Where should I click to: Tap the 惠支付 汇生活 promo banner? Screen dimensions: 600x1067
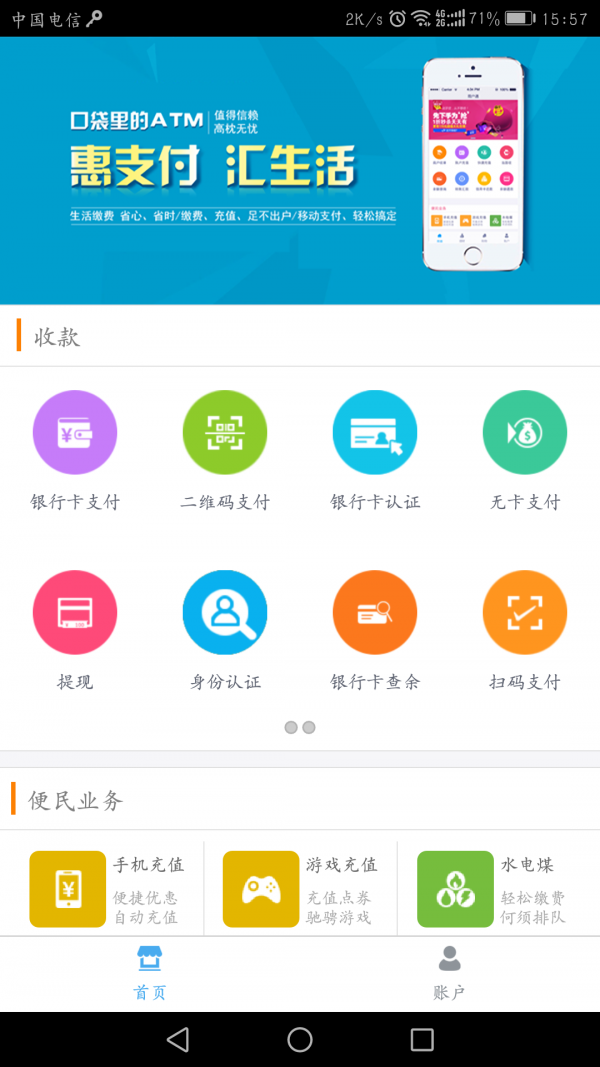[300, 170]
